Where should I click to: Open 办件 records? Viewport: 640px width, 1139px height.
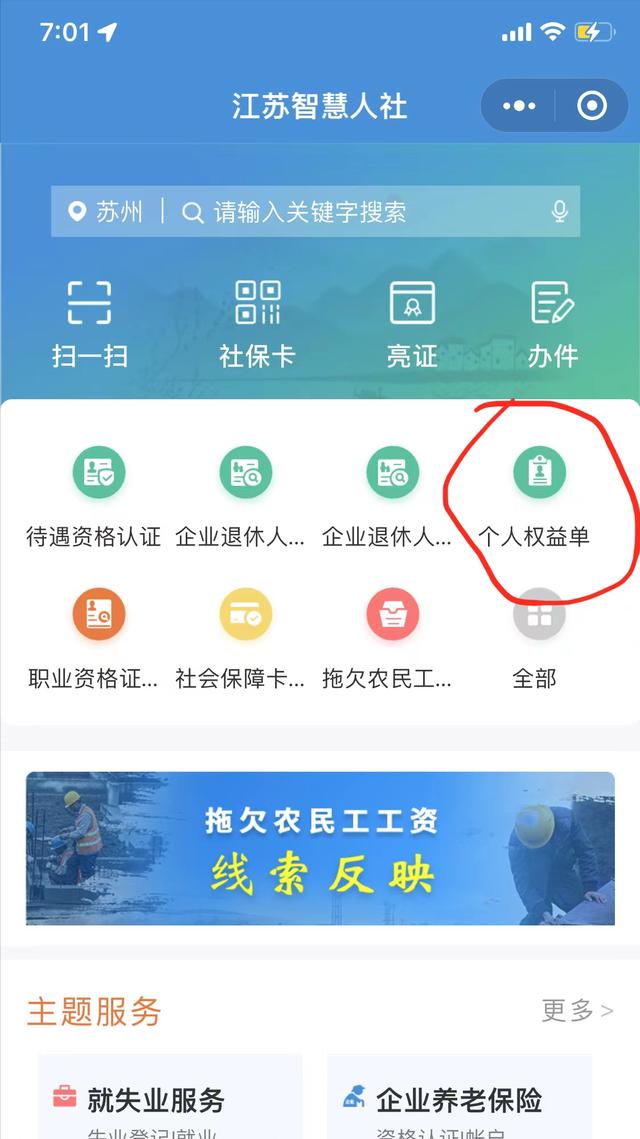tap(552, 323)
